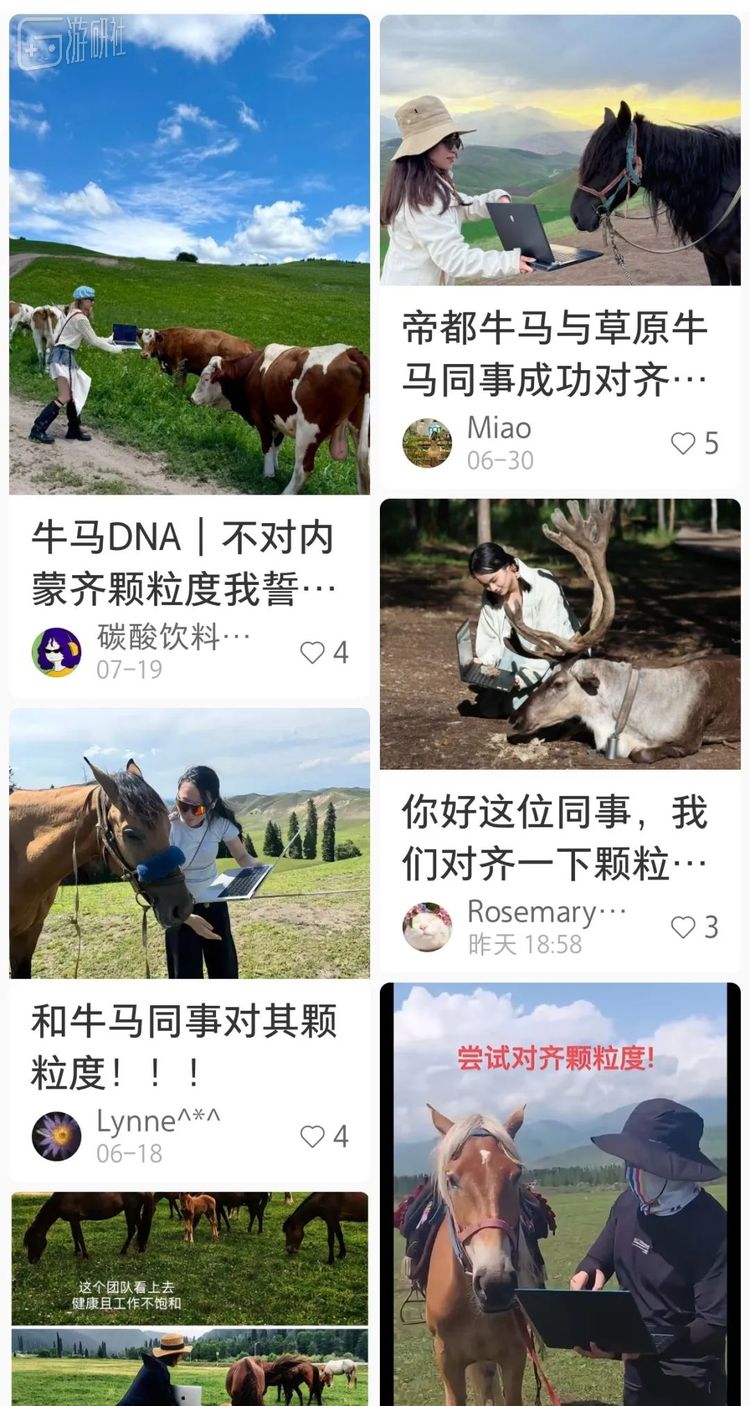Like Lynne^*^'s post
The width and height of the screenshot is (750, 1406).
coord(314,1136)
